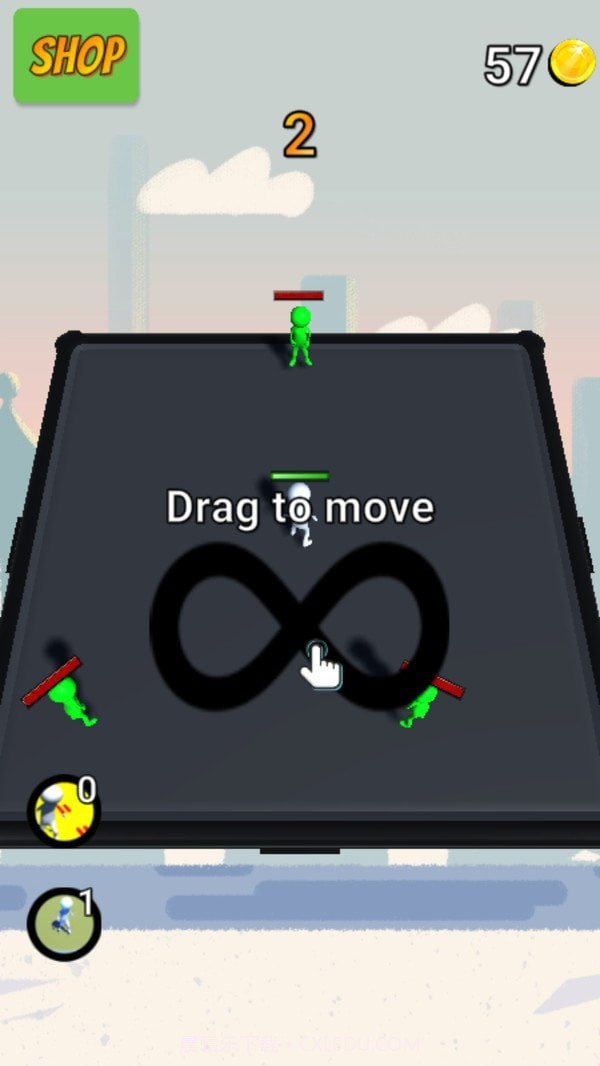Activate the yellow punch power-up
The image size is (600, 1066).
(x=64, y=811)
